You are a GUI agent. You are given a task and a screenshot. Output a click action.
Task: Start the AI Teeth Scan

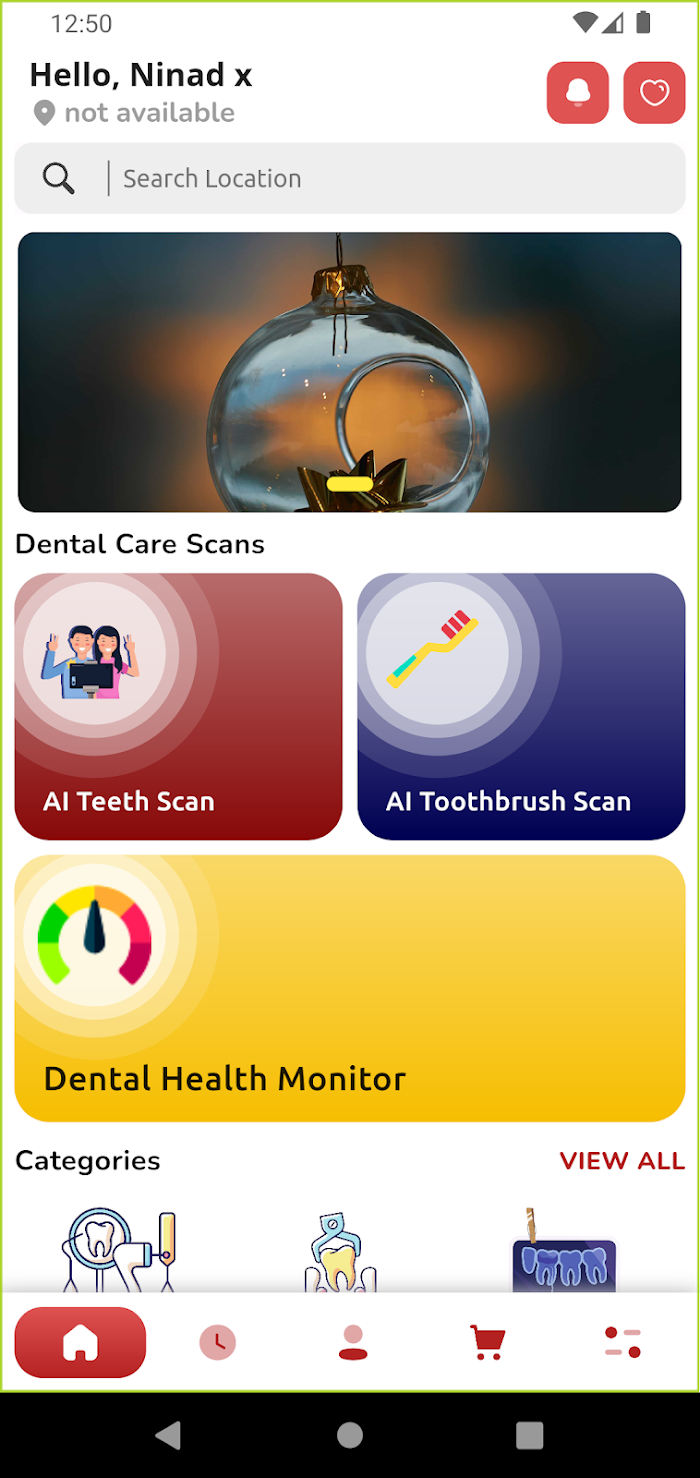point(179,706)
